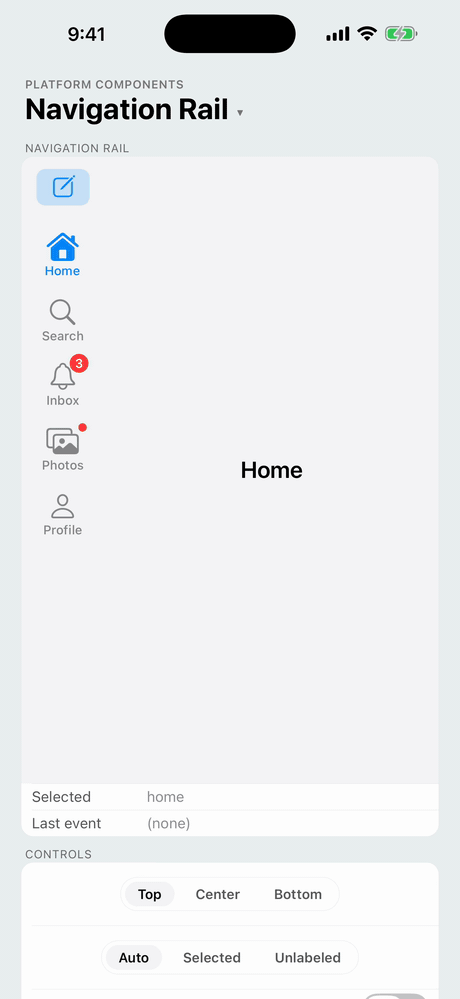Choose the Top alignment segment
The width and height of the screenshot is (460, 999).
(150, 895)
